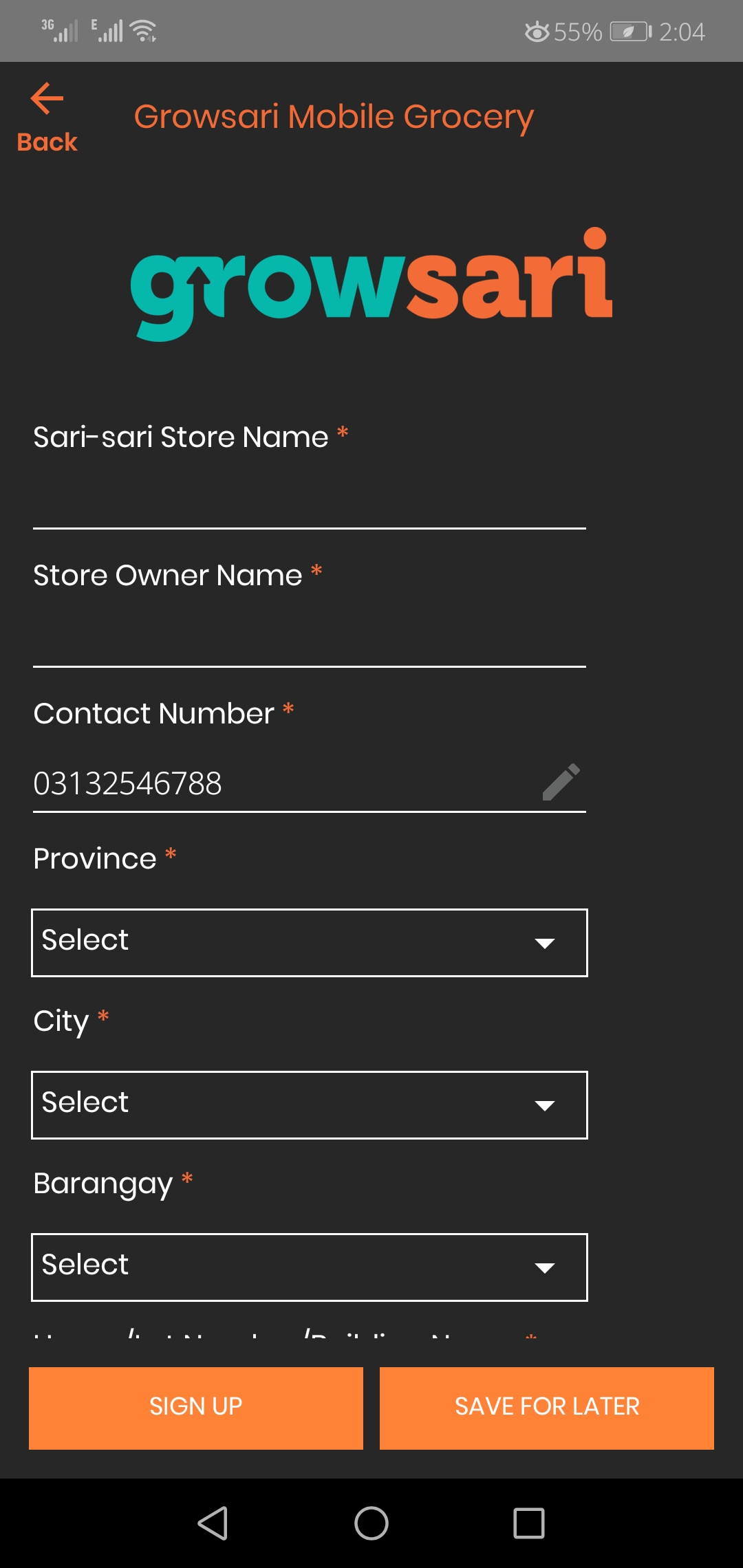Select SAVE FOR LATER

click(547, 1408)
